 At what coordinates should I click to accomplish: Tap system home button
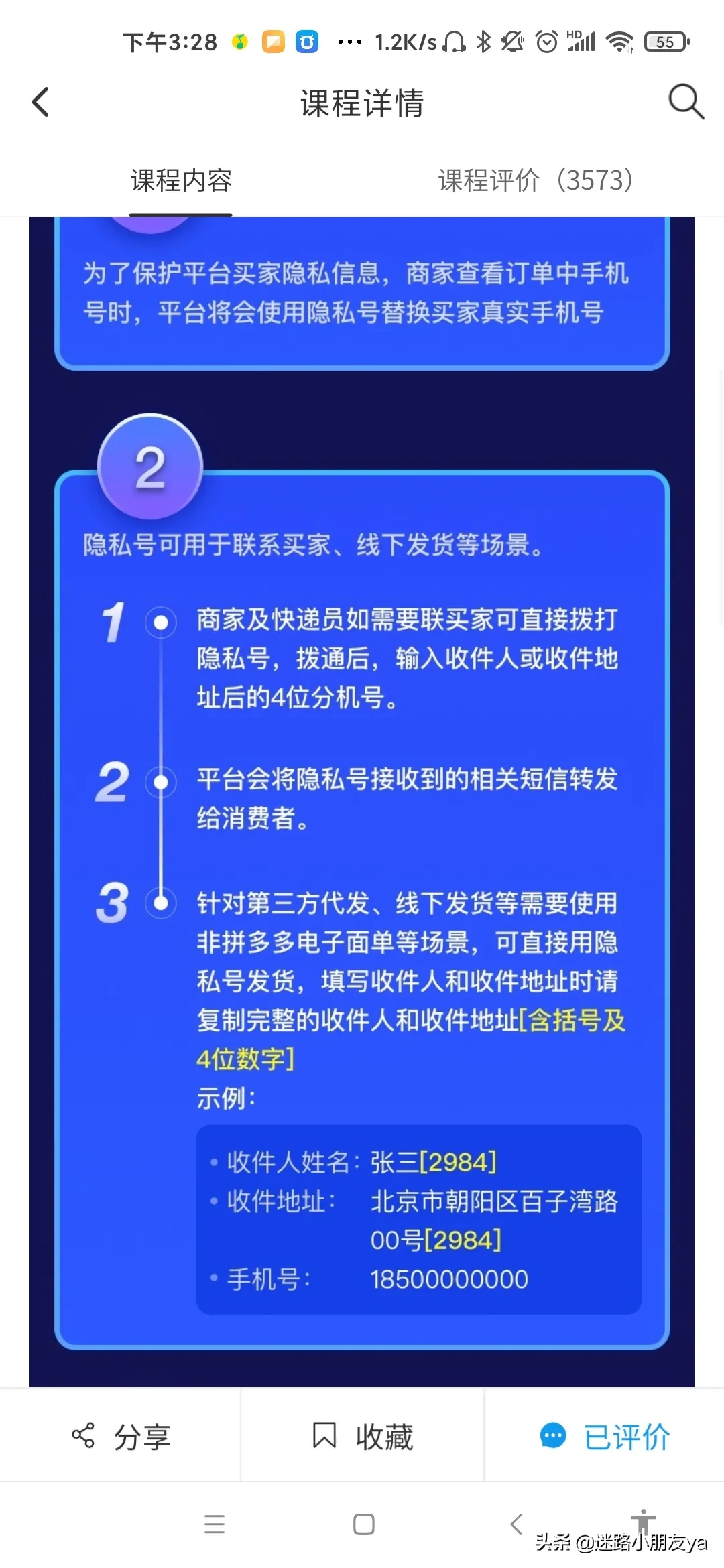[363, 1524]
